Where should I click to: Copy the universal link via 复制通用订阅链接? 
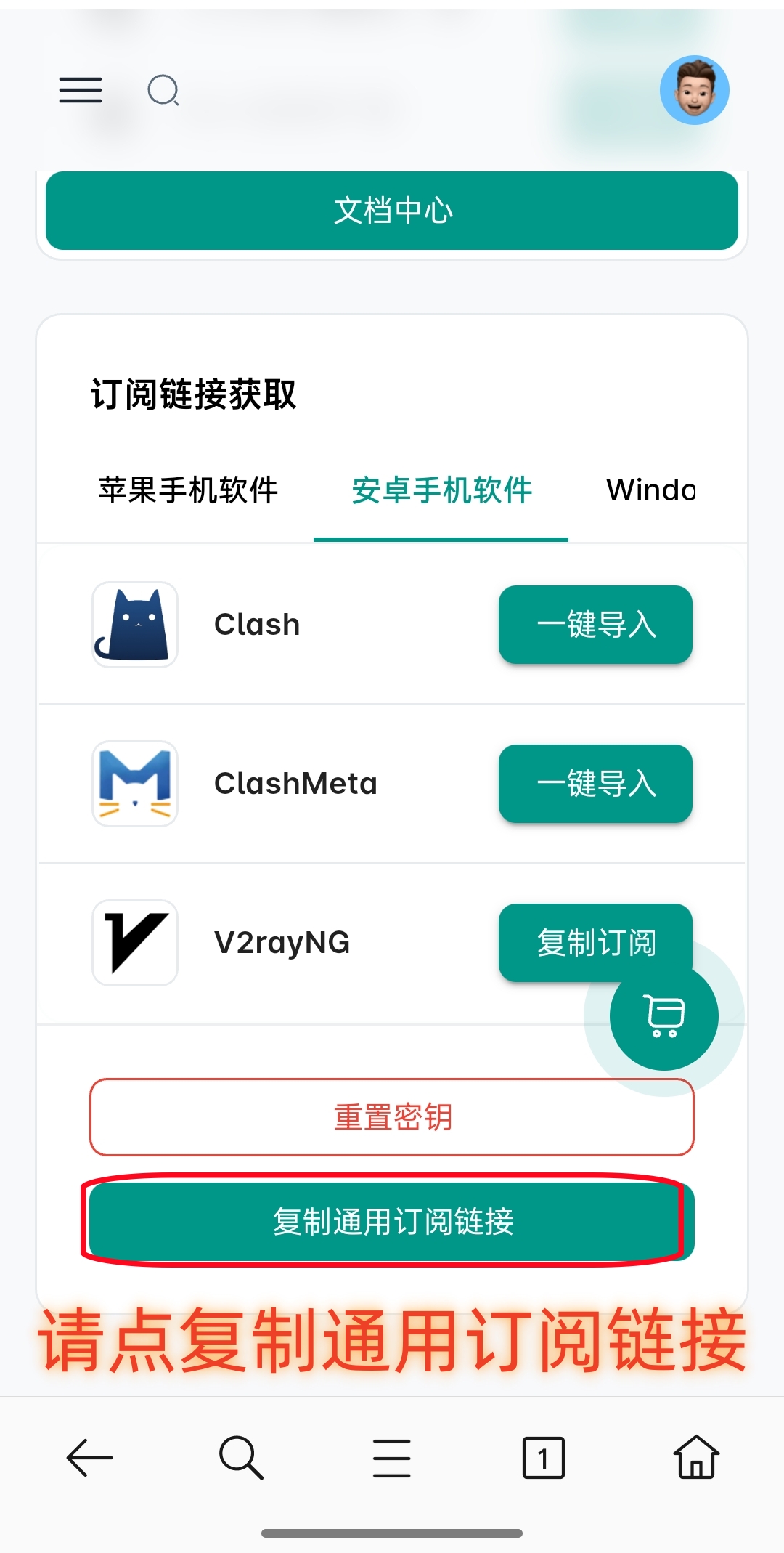(x=392, y=1222)
